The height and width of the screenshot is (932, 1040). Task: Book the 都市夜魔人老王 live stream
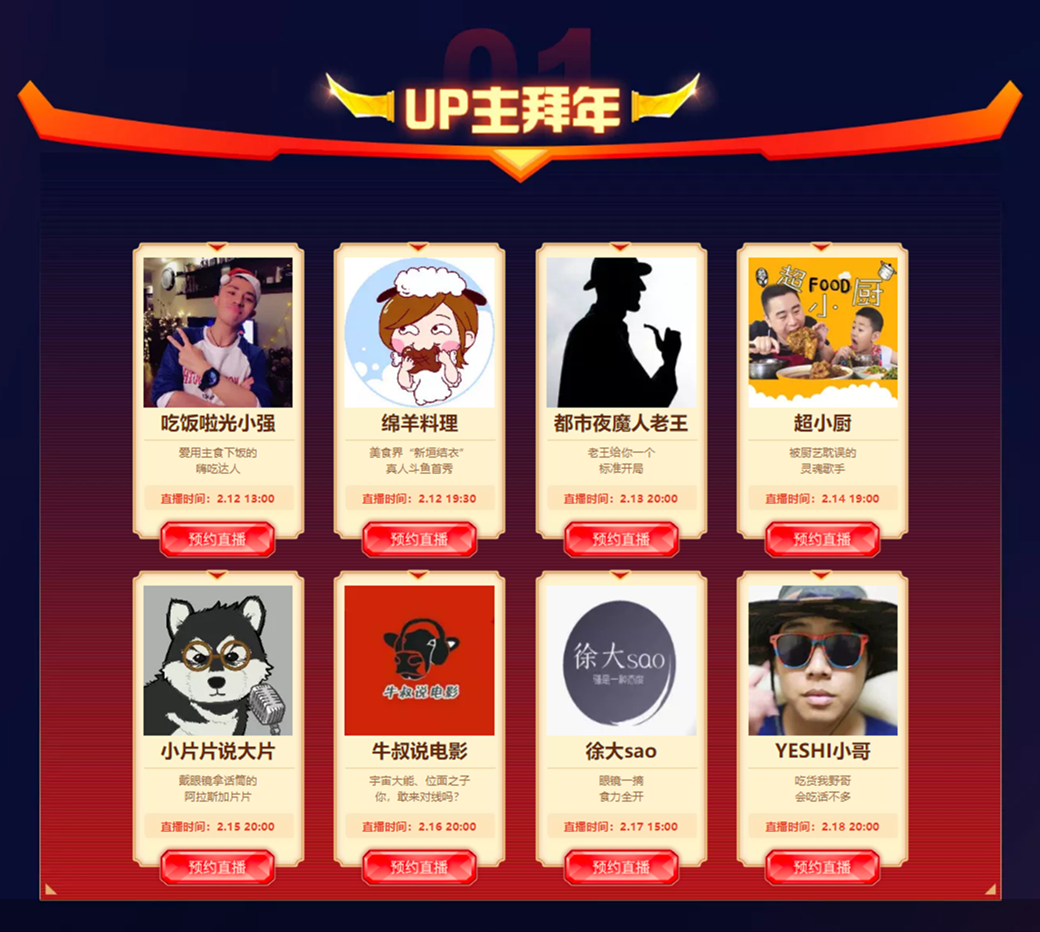click(x=621, y=539)
